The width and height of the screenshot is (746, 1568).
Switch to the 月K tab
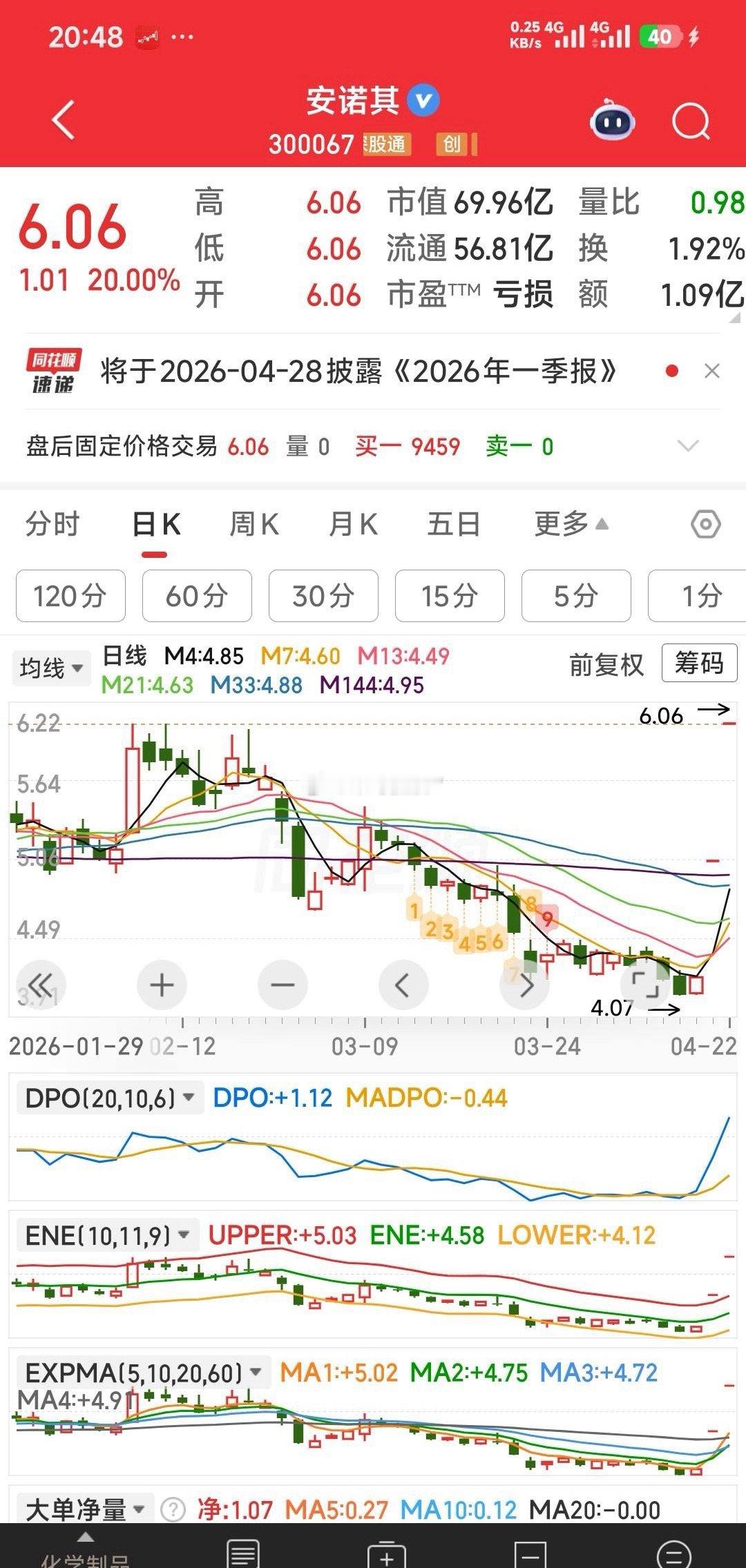pos(353,524)
